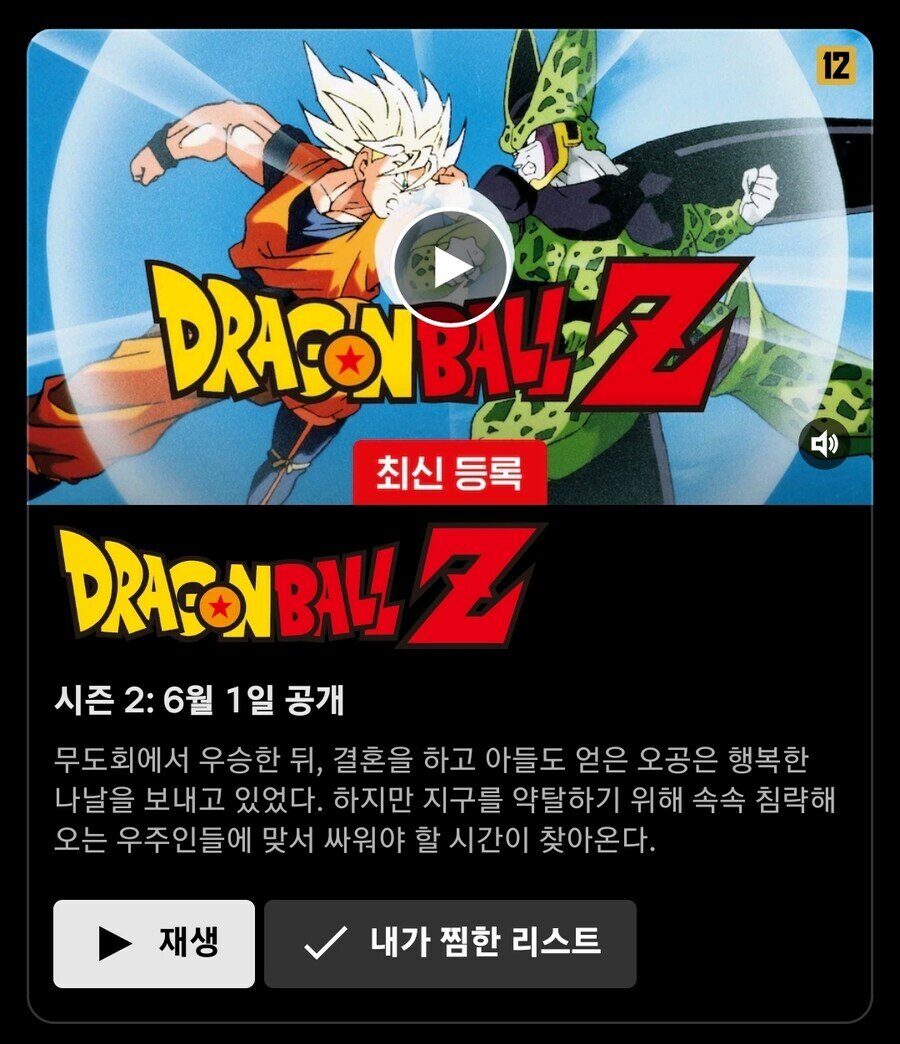Toggle 내가 찜한 리스트 for Dragon Ball Z

[x=450, y=943]
